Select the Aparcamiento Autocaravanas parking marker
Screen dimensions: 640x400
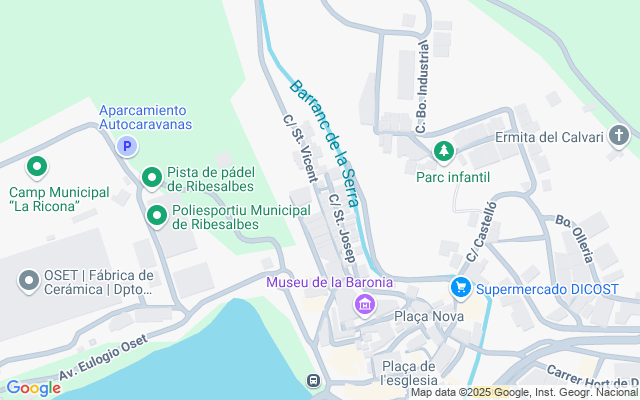(x=127, y=147)
